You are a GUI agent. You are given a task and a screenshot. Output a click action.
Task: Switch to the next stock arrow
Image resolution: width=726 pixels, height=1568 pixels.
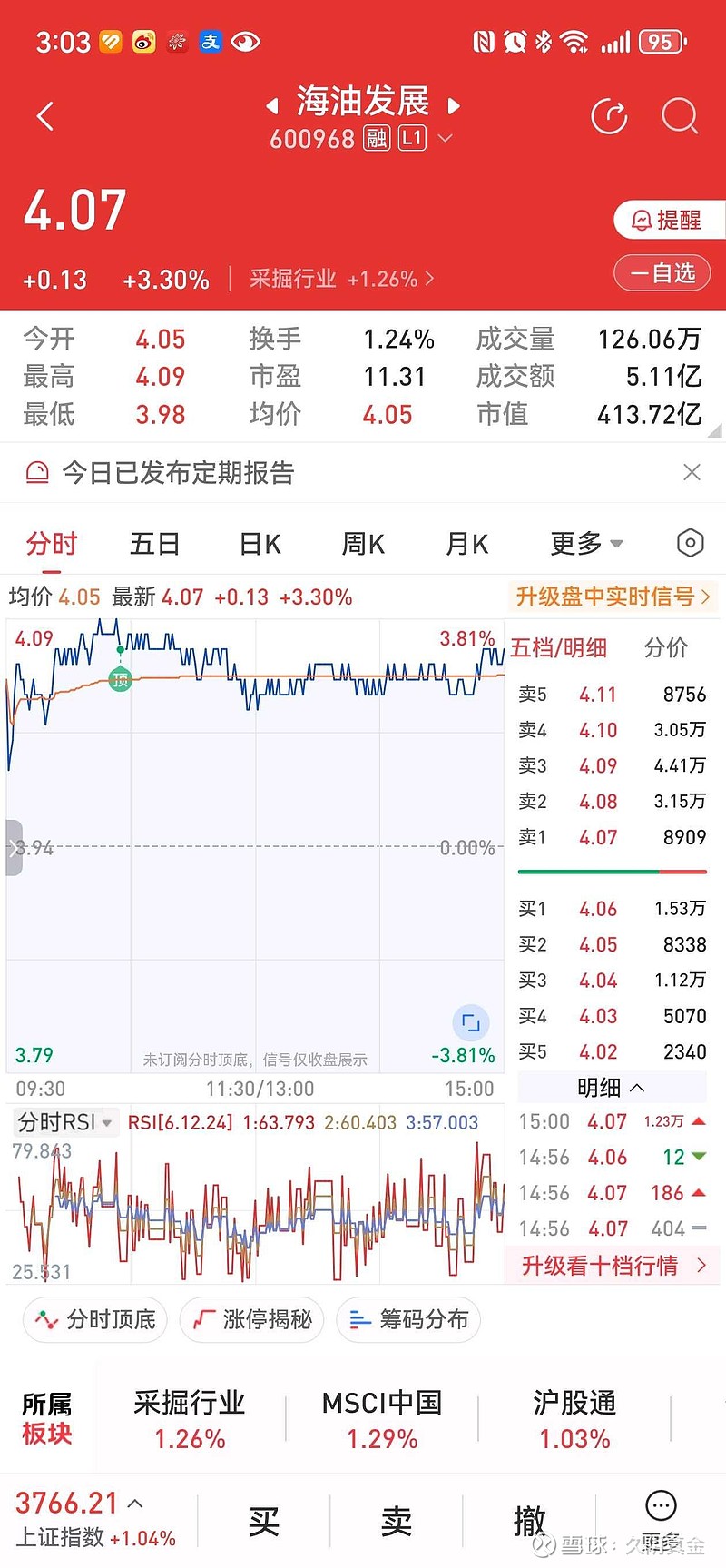pyautogui.click(x=455, y=105)
